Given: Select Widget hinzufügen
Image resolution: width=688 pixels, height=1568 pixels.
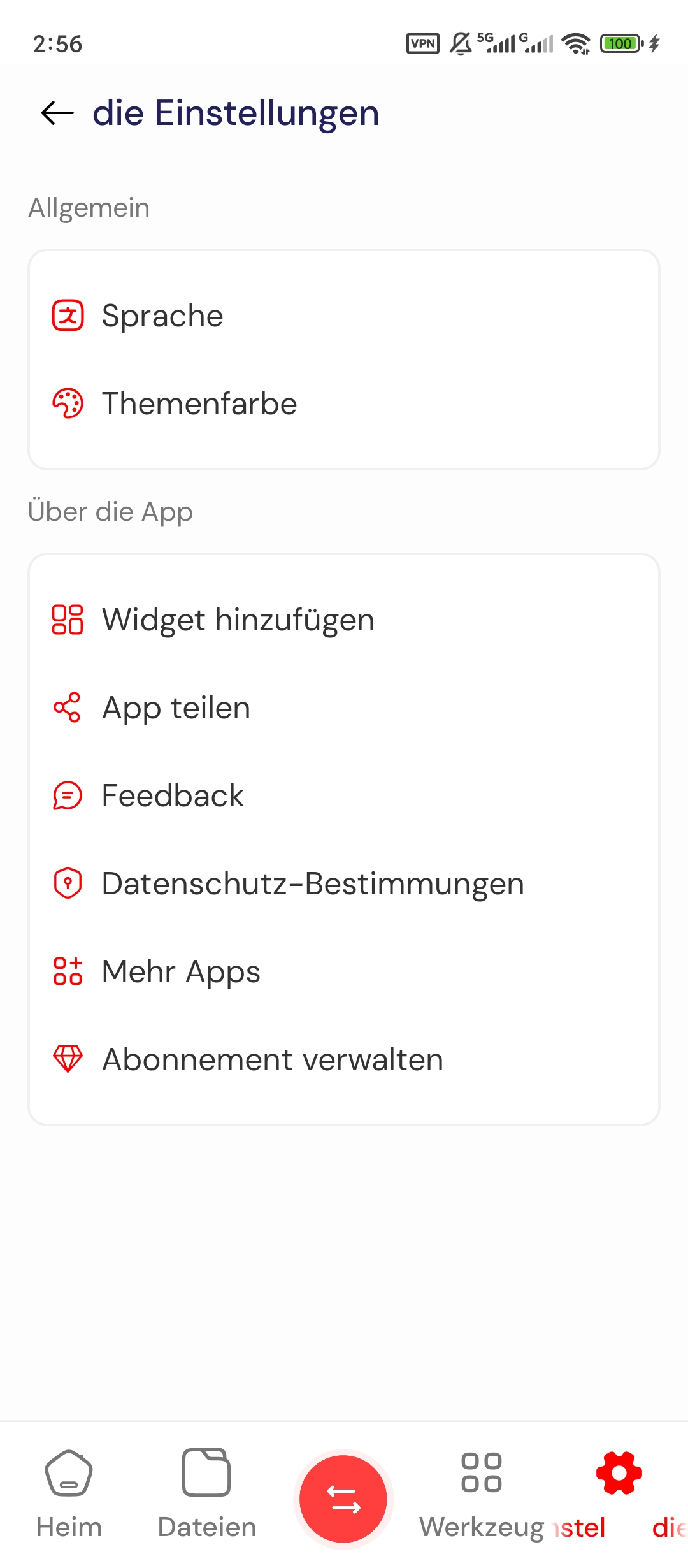Looking at the screenshot, I should [344, 620].
